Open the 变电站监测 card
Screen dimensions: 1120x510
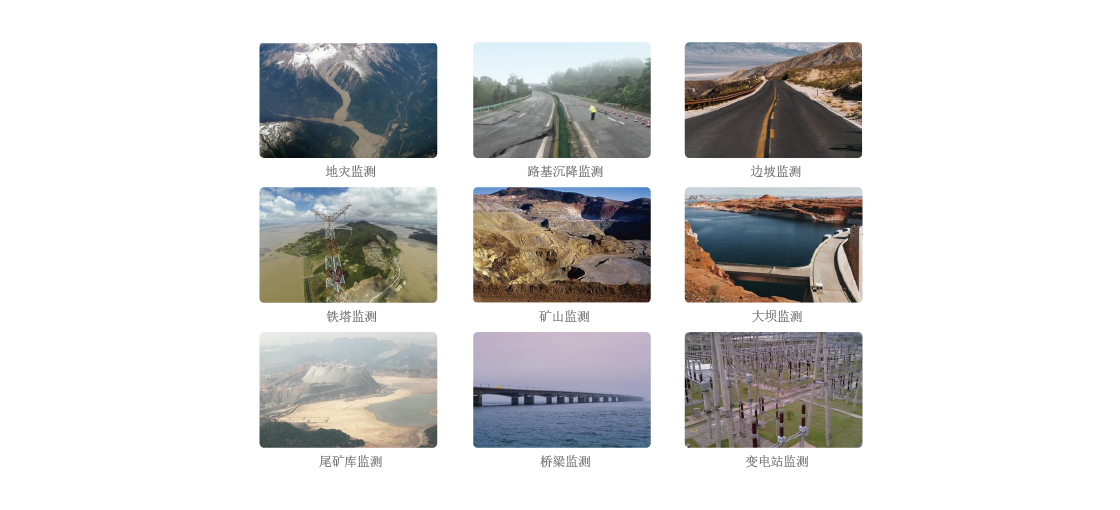coord(773,390)
